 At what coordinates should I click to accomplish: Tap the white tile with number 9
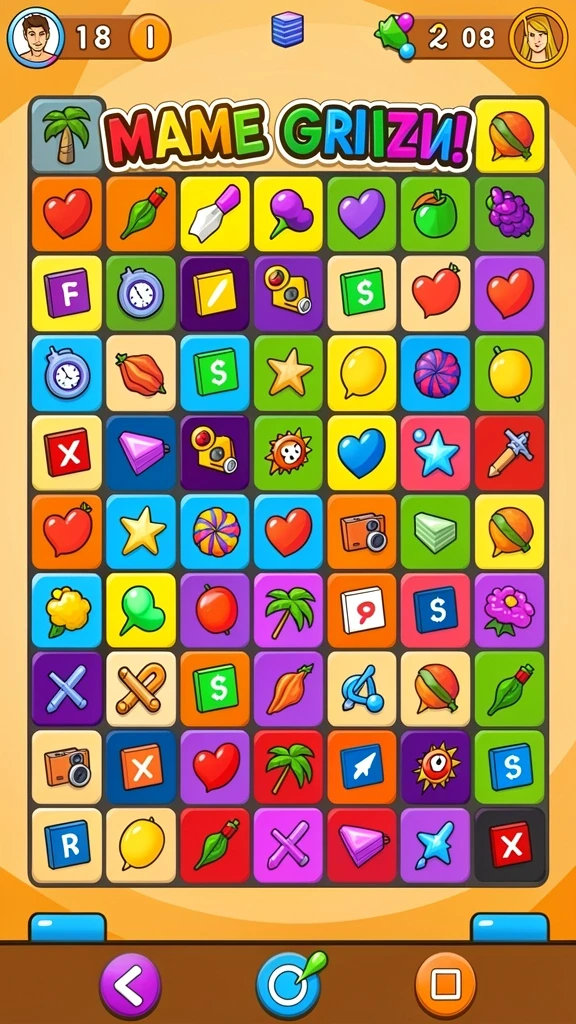pyautogui.click(x=362, y=610)
